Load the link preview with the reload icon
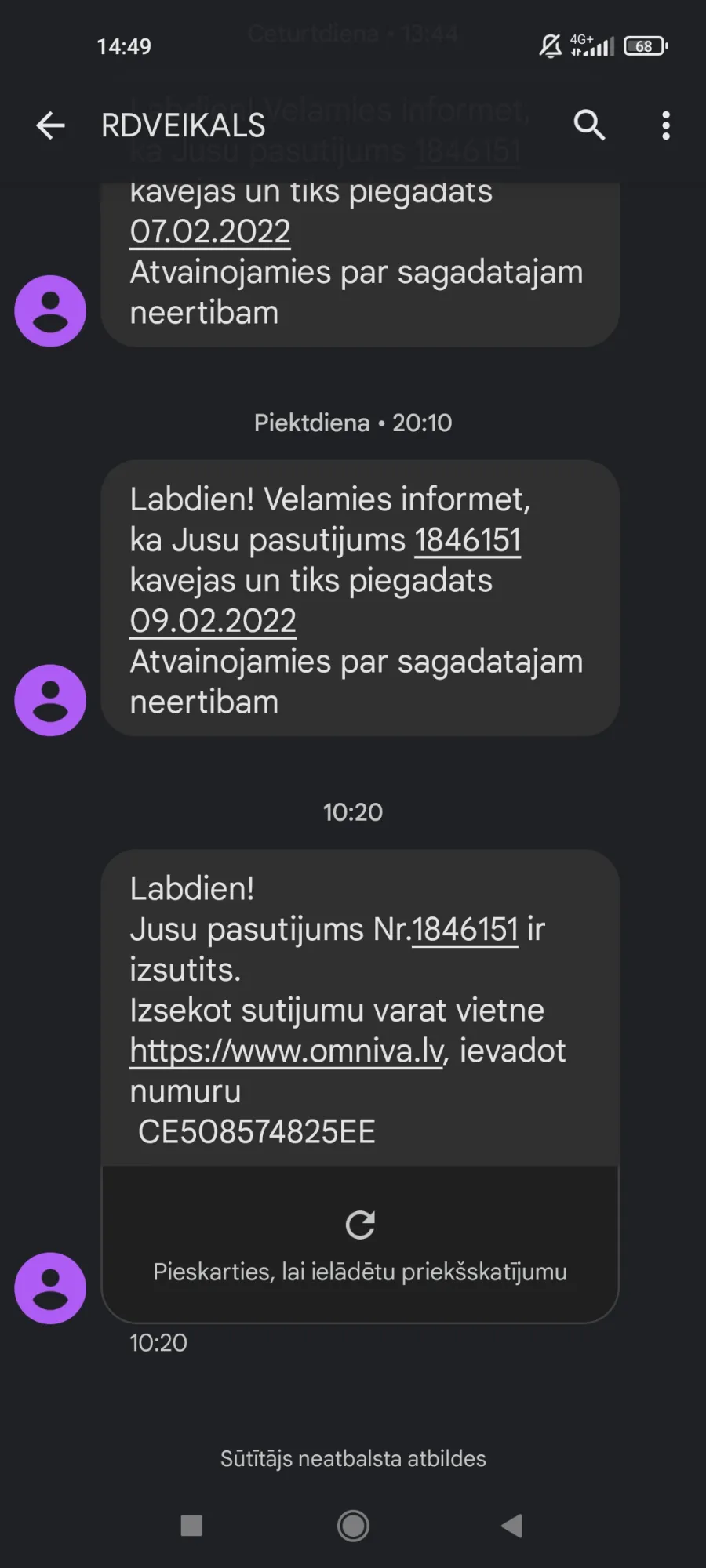Image resolution: width=706 pixels, height=1568 pixels. coord(360,1225)
